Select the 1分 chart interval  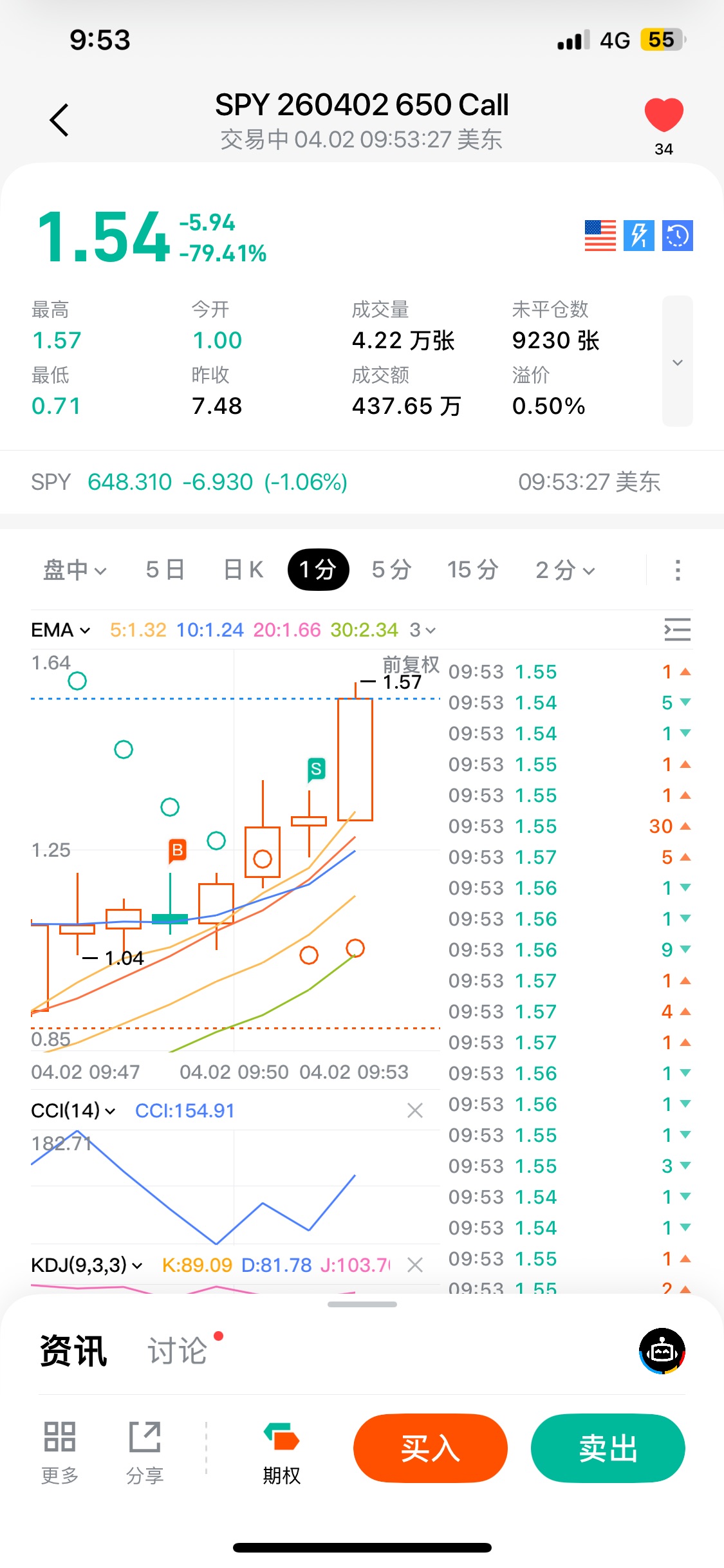(318, 570)
